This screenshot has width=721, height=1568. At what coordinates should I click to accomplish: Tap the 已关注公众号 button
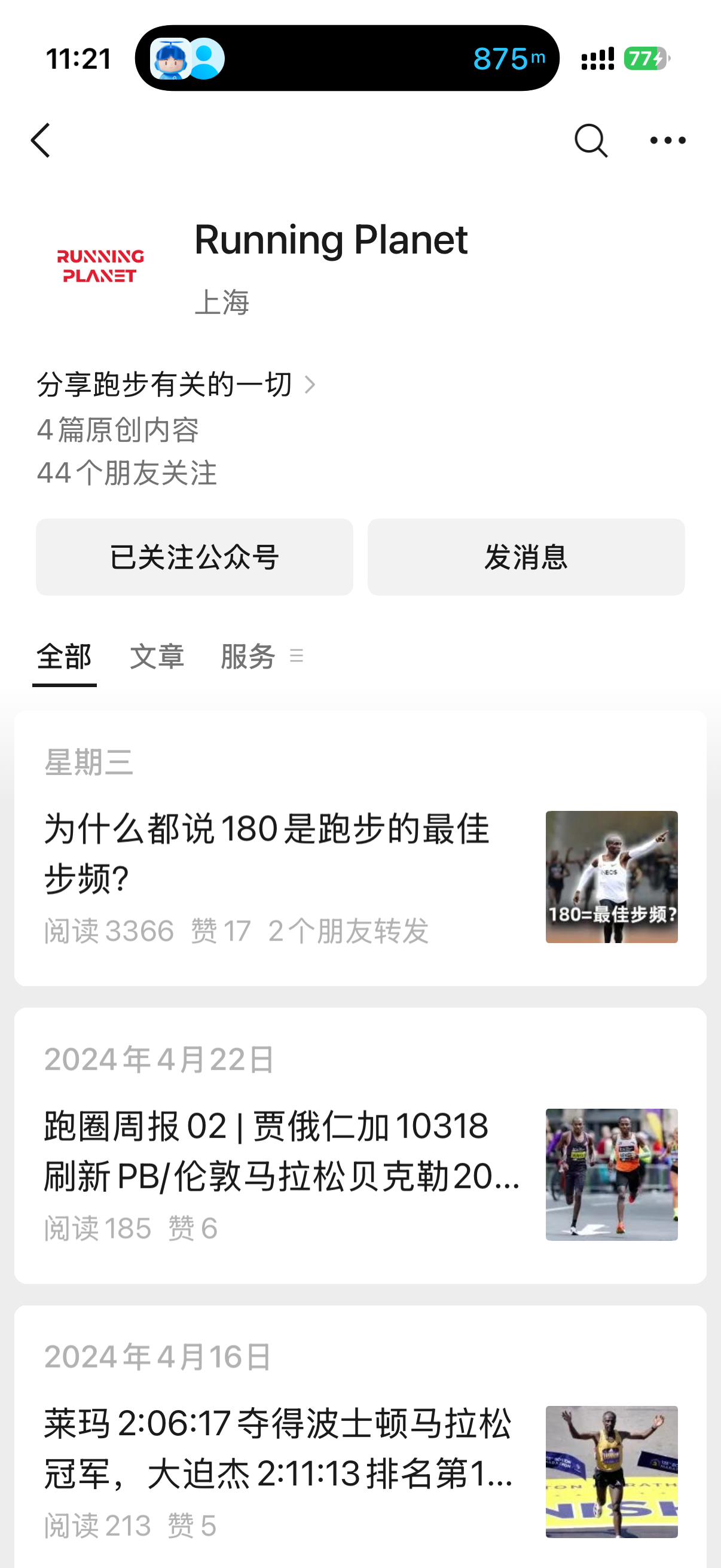click(x=194, y=556)
